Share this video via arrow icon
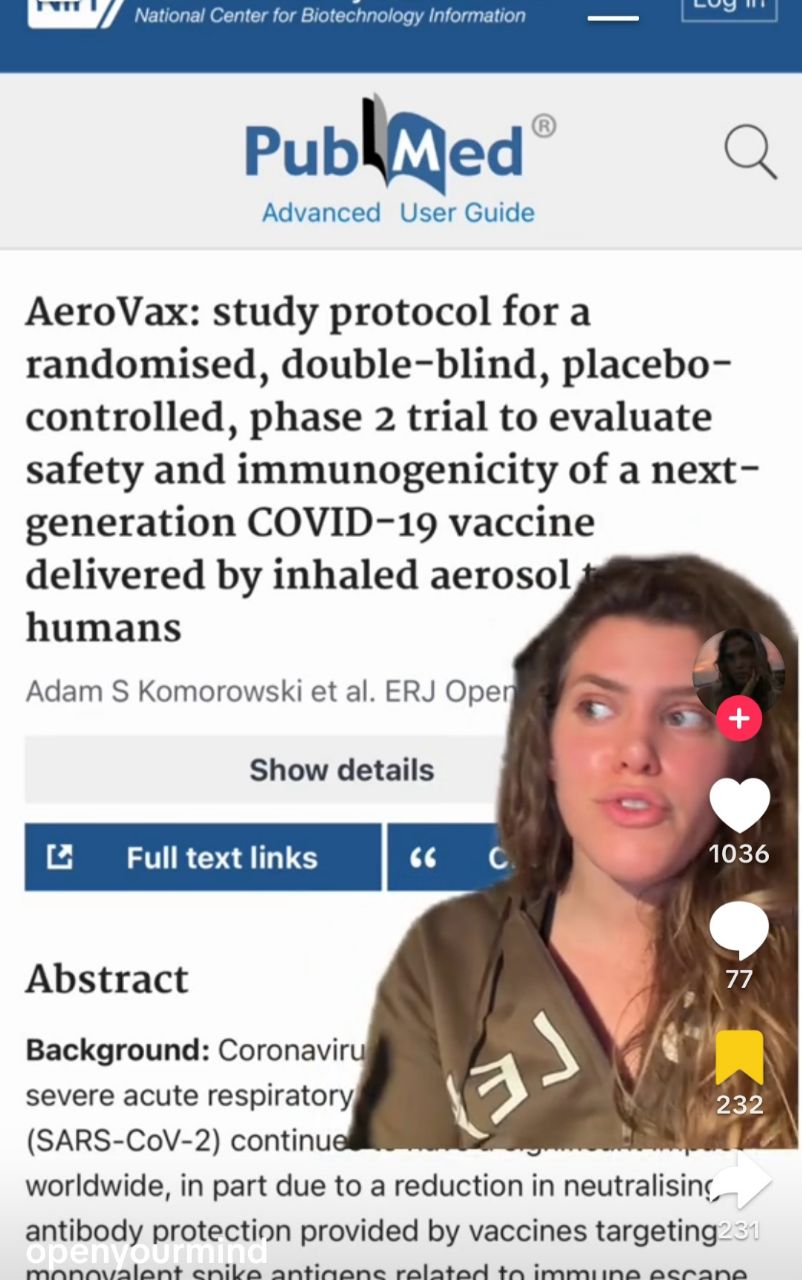 (x=741, y=1183)
